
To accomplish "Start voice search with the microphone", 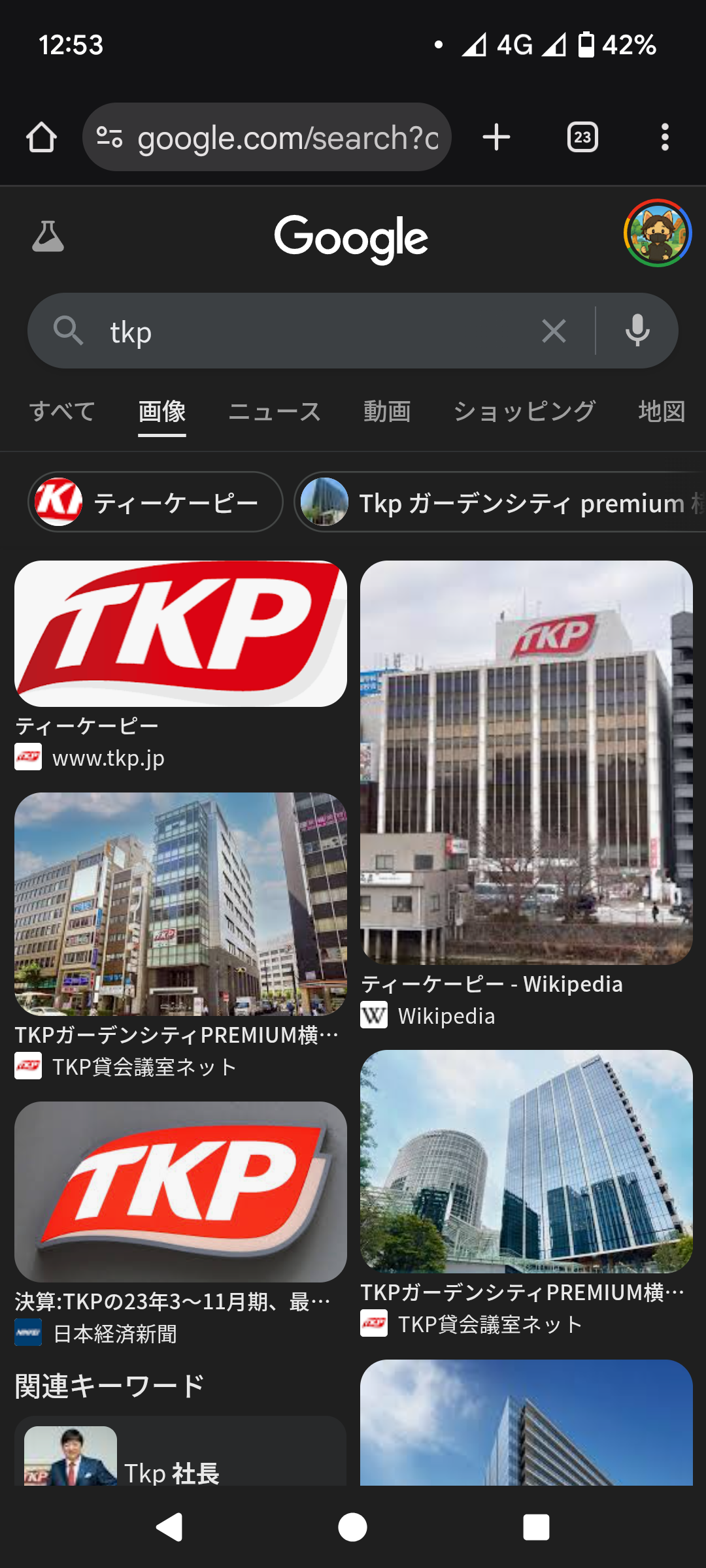I will click(x=637, y=331).
